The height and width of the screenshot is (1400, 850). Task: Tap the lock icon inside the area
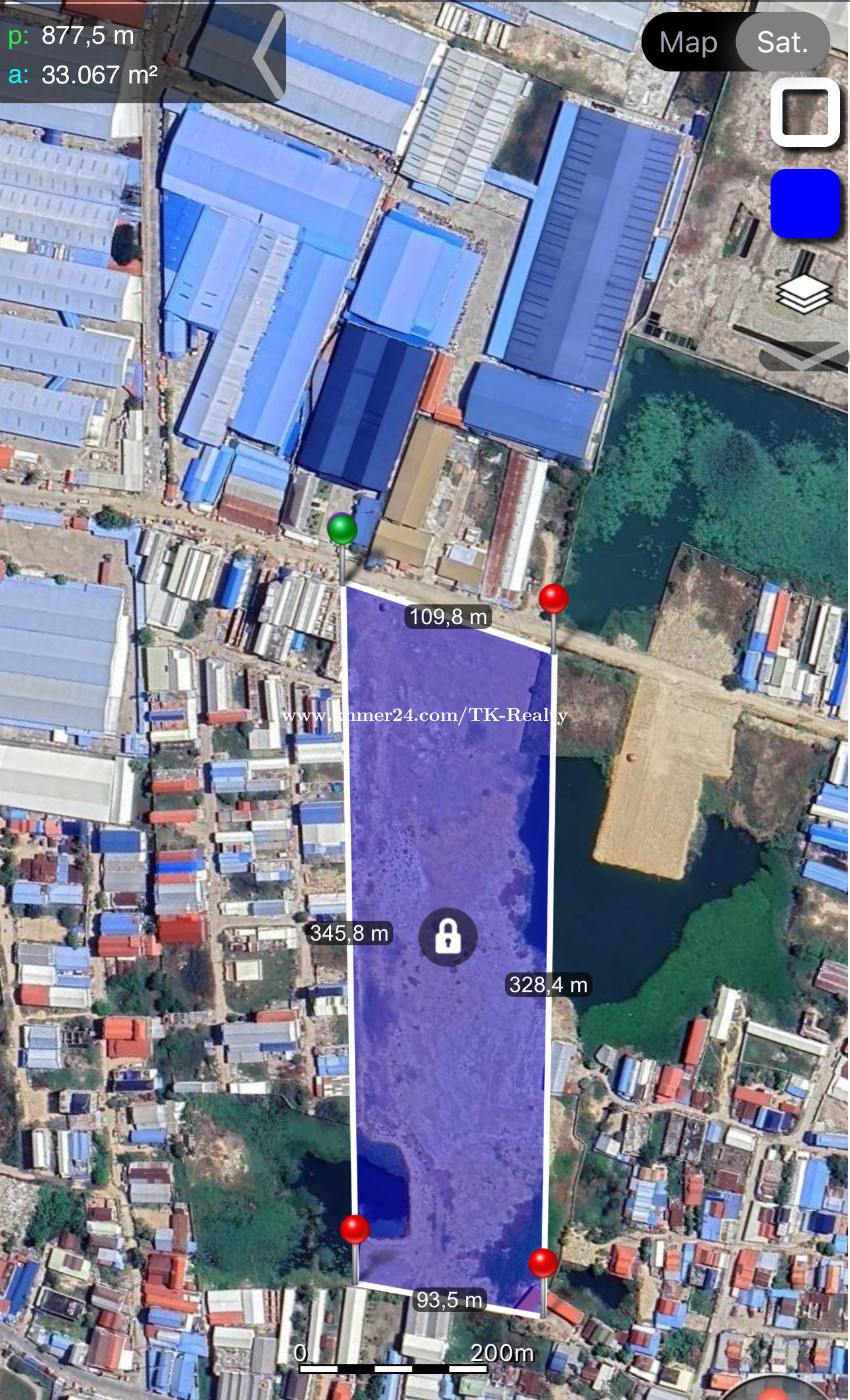(x=447, y=937)
